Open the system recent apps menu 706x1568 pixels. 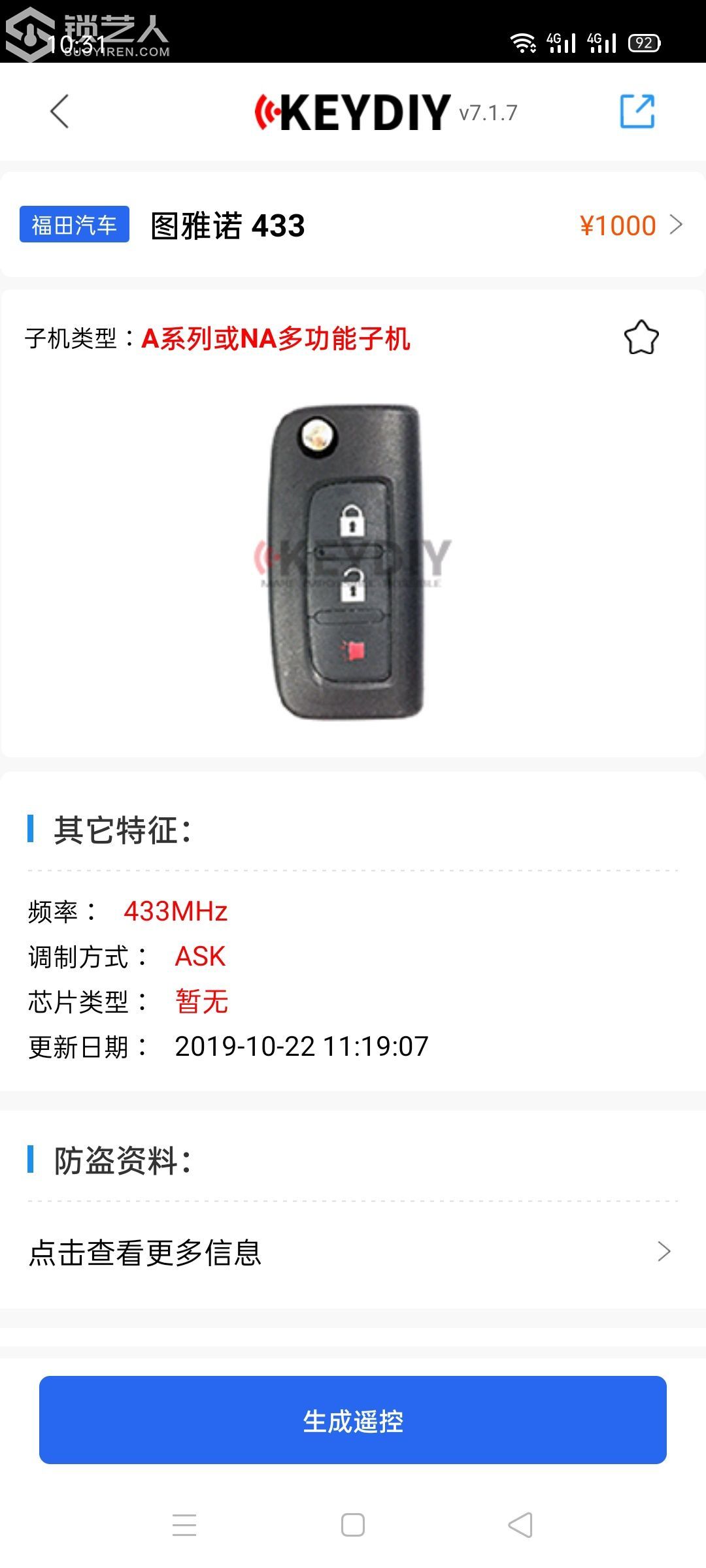tap(184, 1525)
